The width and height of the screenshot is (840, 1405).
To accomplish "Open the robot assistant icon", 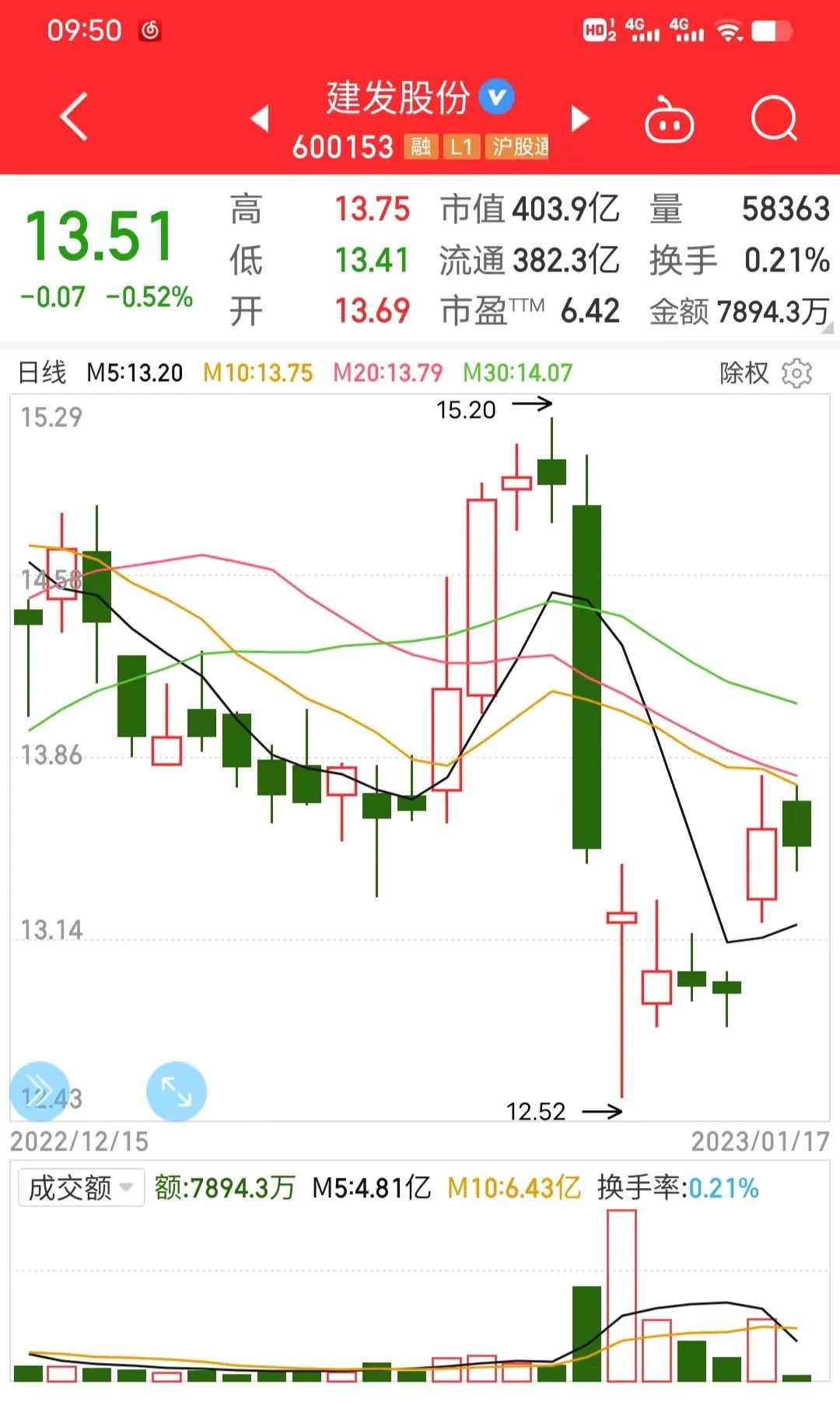I will (x=669, y=120).
